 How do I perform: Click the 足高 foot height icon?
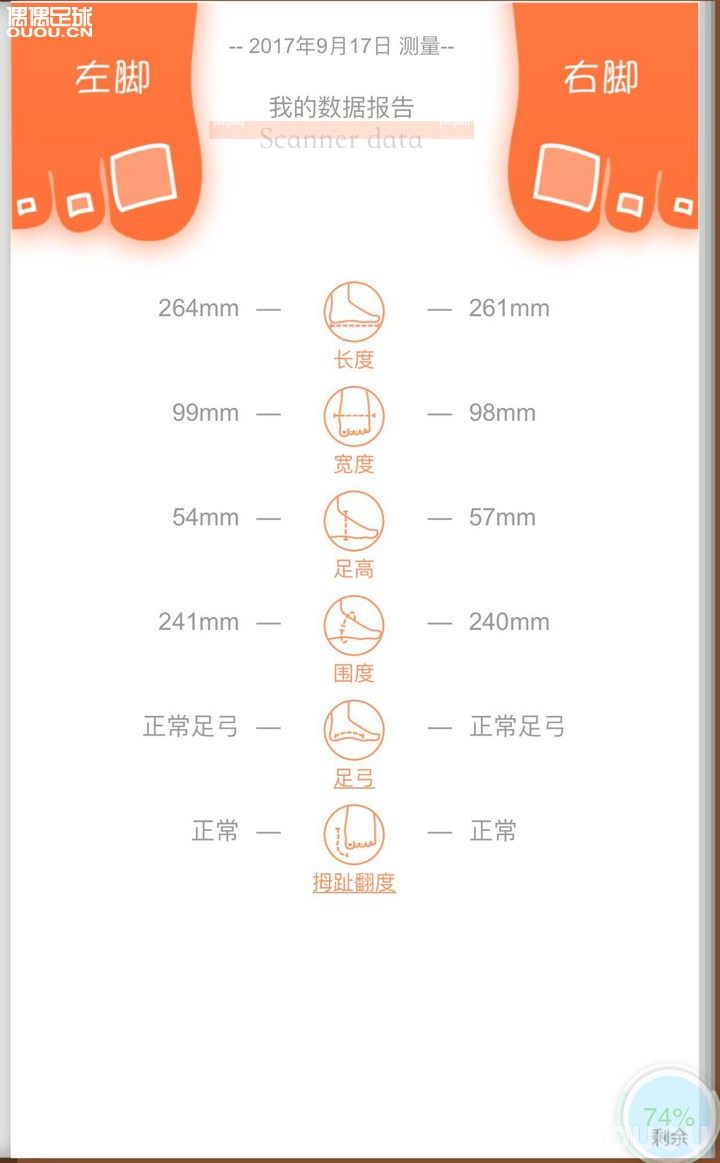pos(354,521)
